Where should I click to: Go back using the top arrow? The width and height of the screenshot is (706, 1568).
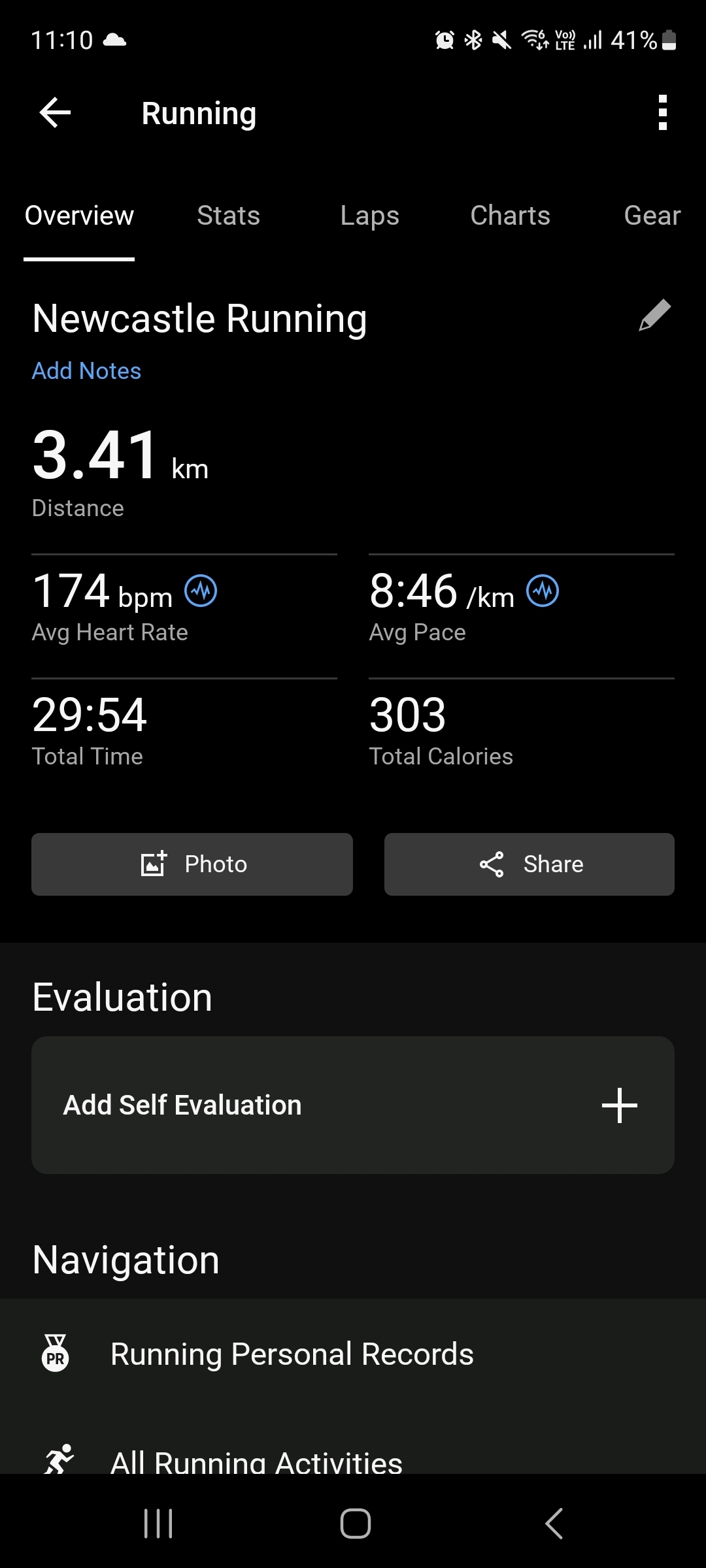coord(56,113)
